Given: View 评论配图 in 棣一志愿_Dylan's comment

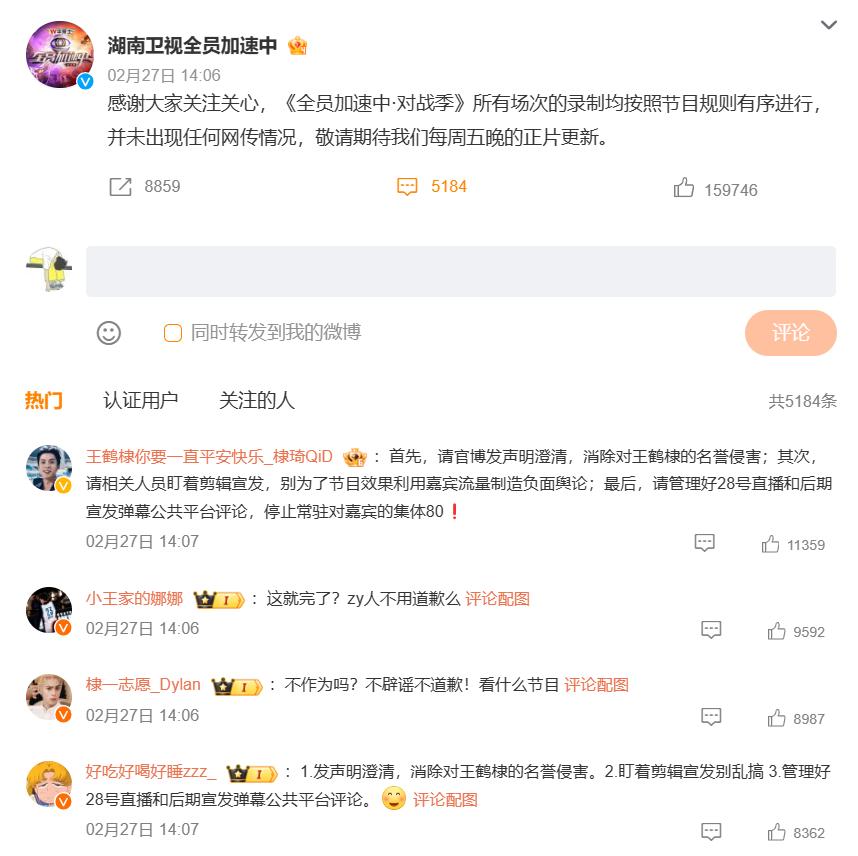Looking at the screenshot, I should [596, 685].
